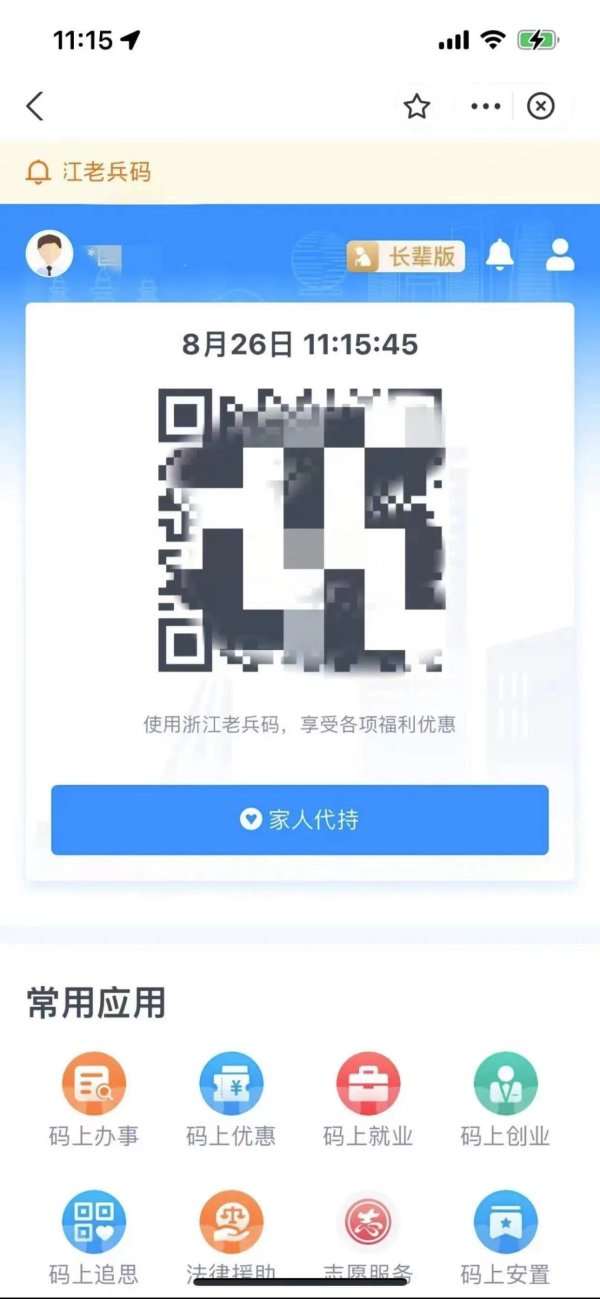
Task: Open 码上创业 entrepreneurship
Action: [505, 1085]
